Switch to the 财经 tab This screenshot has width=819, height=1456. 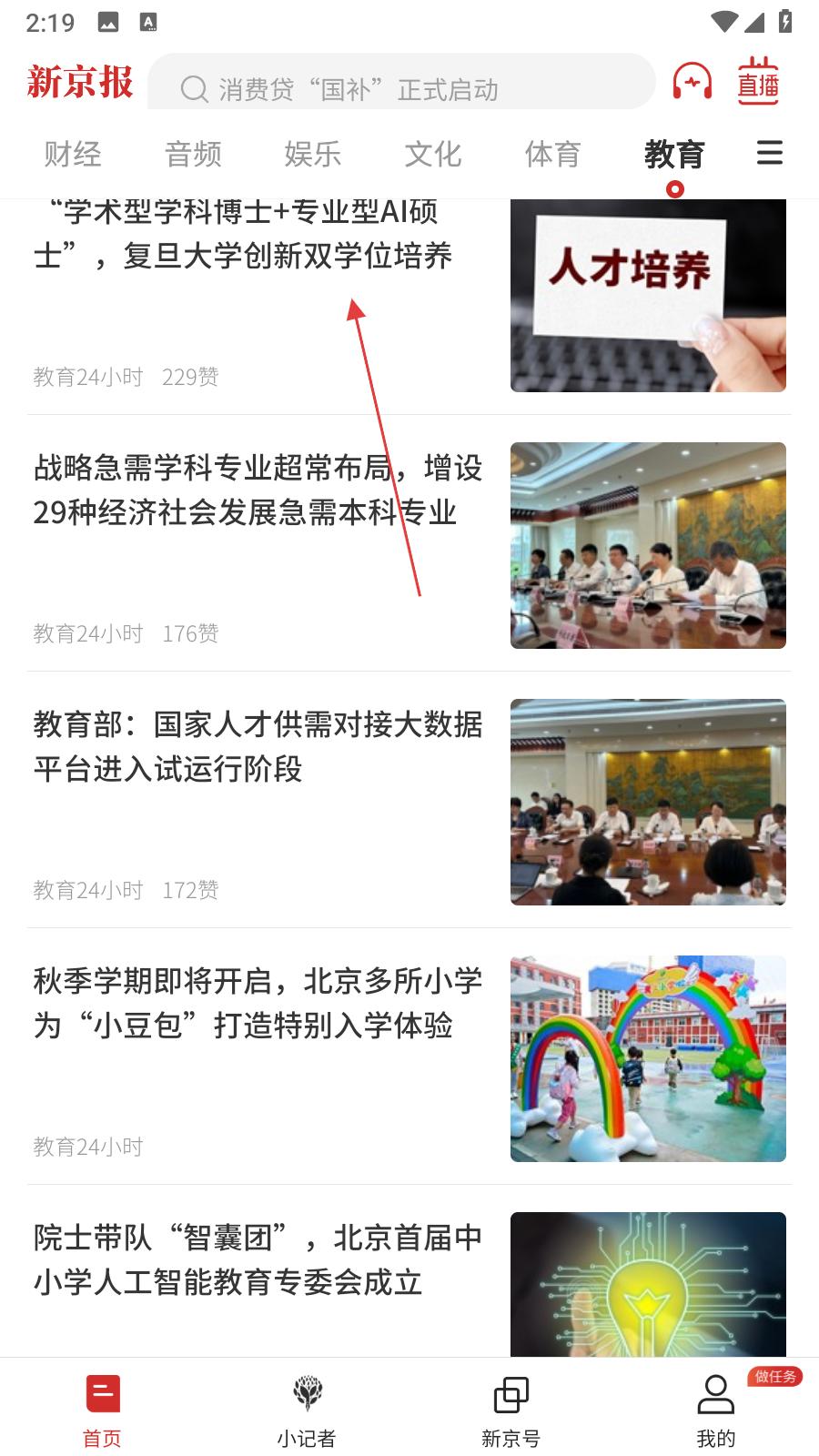pos(73,154)
